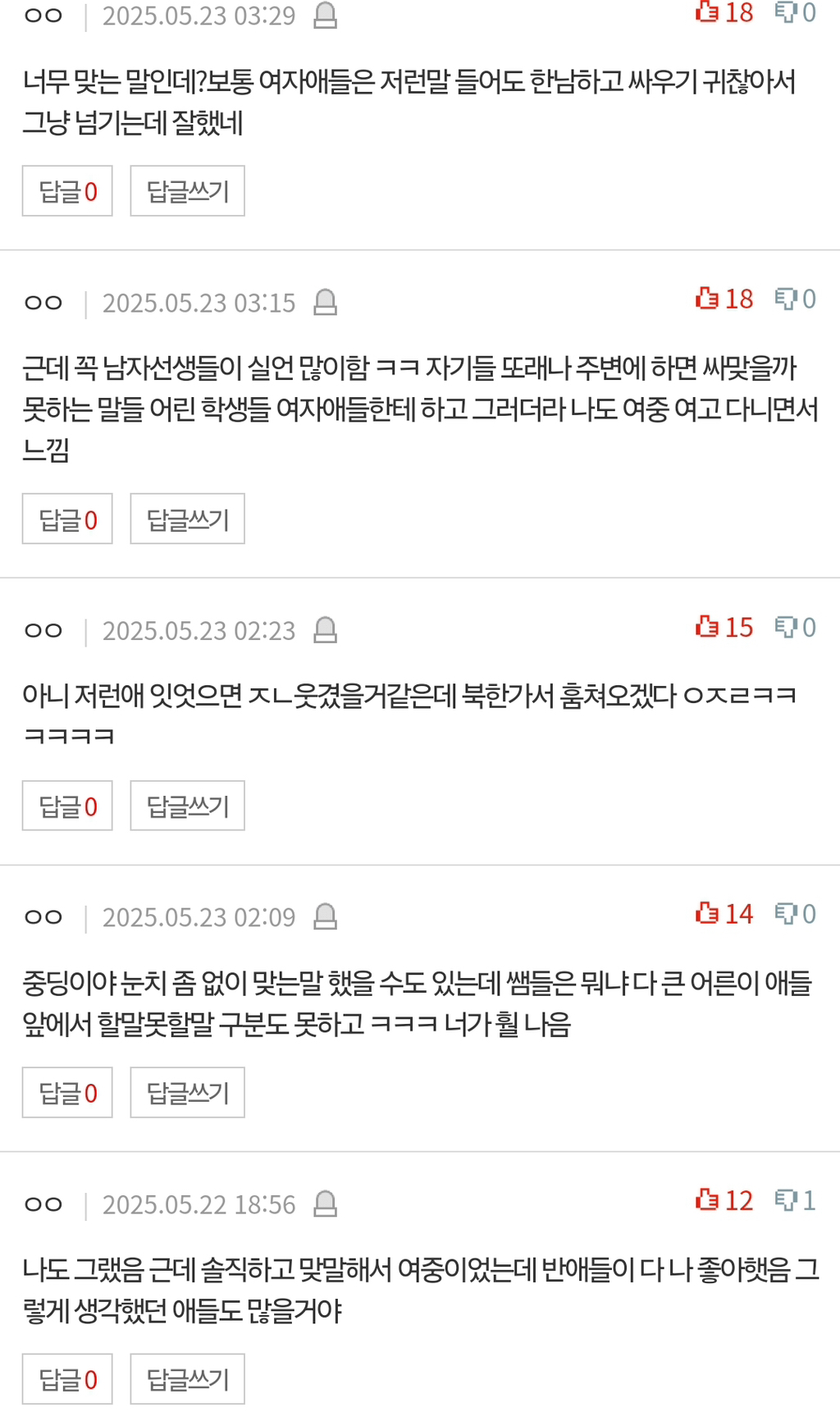Tap 답글쓰기 under the 18:56 comment
The height and width of the screenshot is (1421, 840).
coord(187,1379)
